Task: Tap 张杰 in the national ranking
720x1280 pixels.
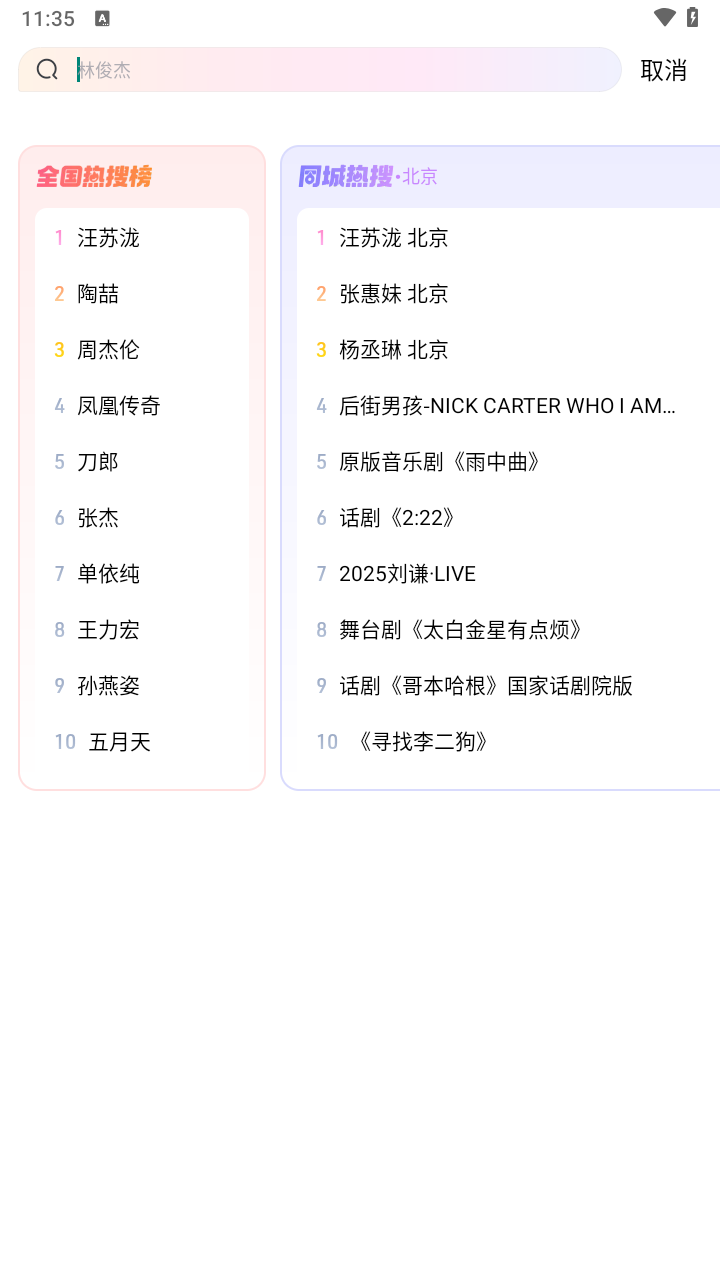Action: pos(98,518)
